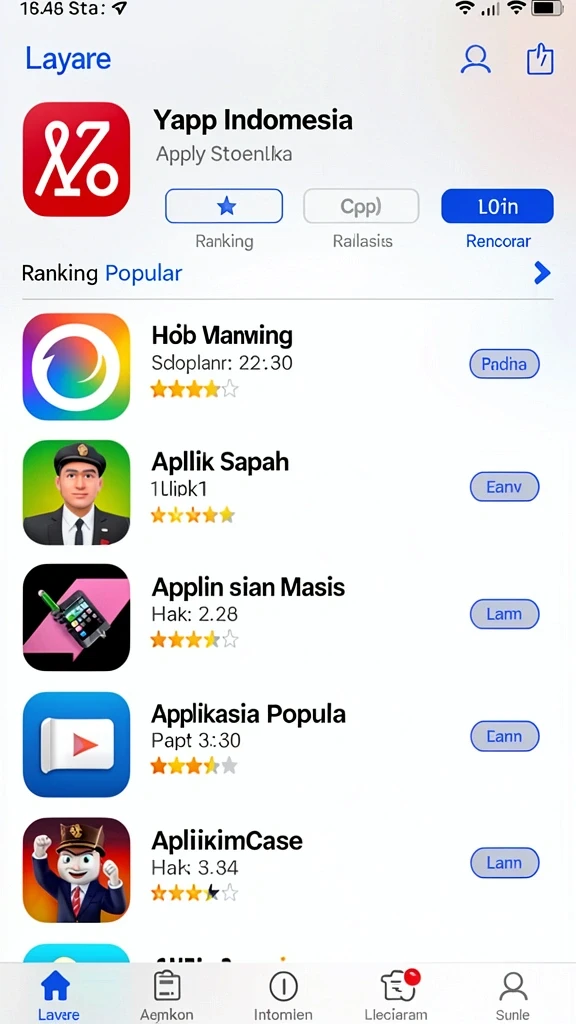
Task: Tap the blue L0in button
Action: click(x=498, y=206)
